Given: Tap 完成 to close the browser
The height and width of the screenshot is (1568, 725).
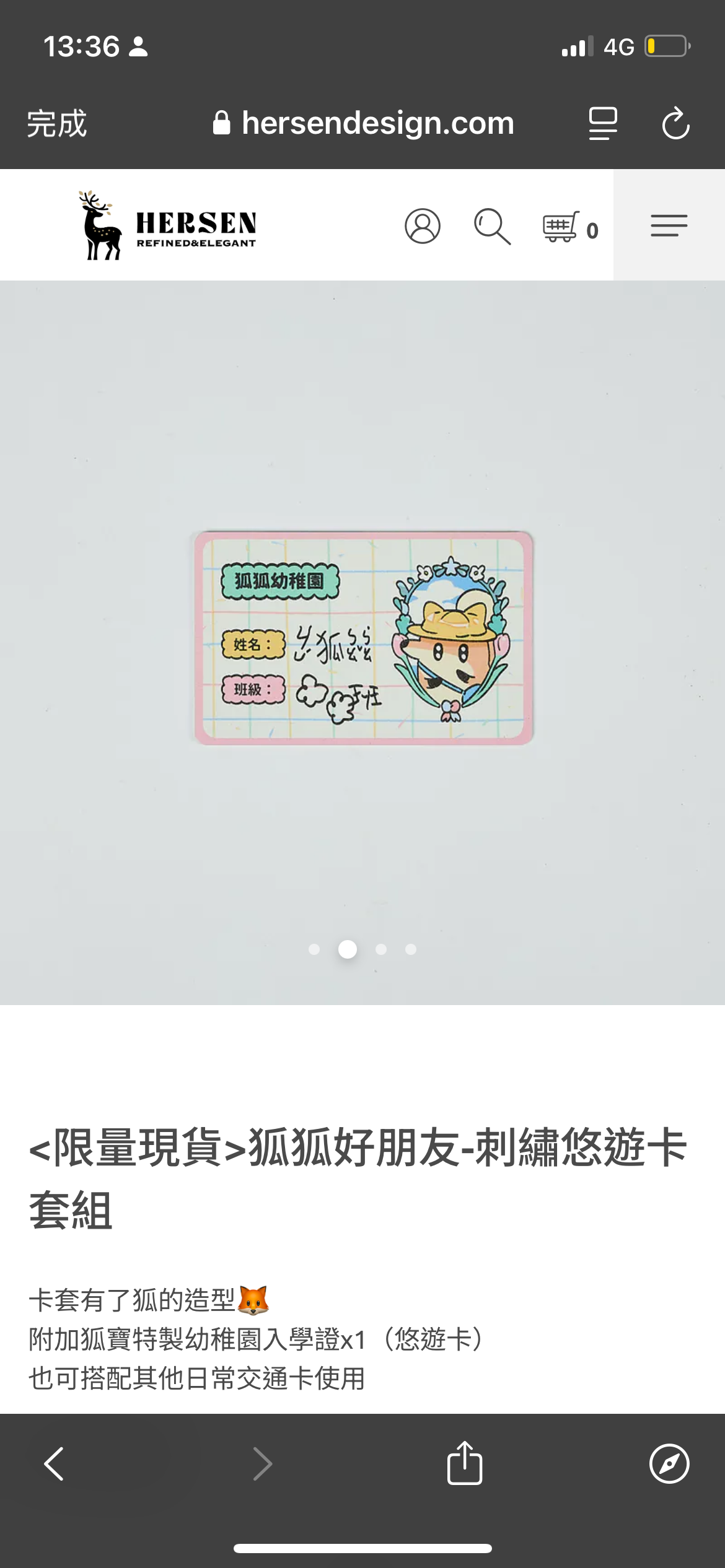Looking at the screenshot, I should [56, 123].
